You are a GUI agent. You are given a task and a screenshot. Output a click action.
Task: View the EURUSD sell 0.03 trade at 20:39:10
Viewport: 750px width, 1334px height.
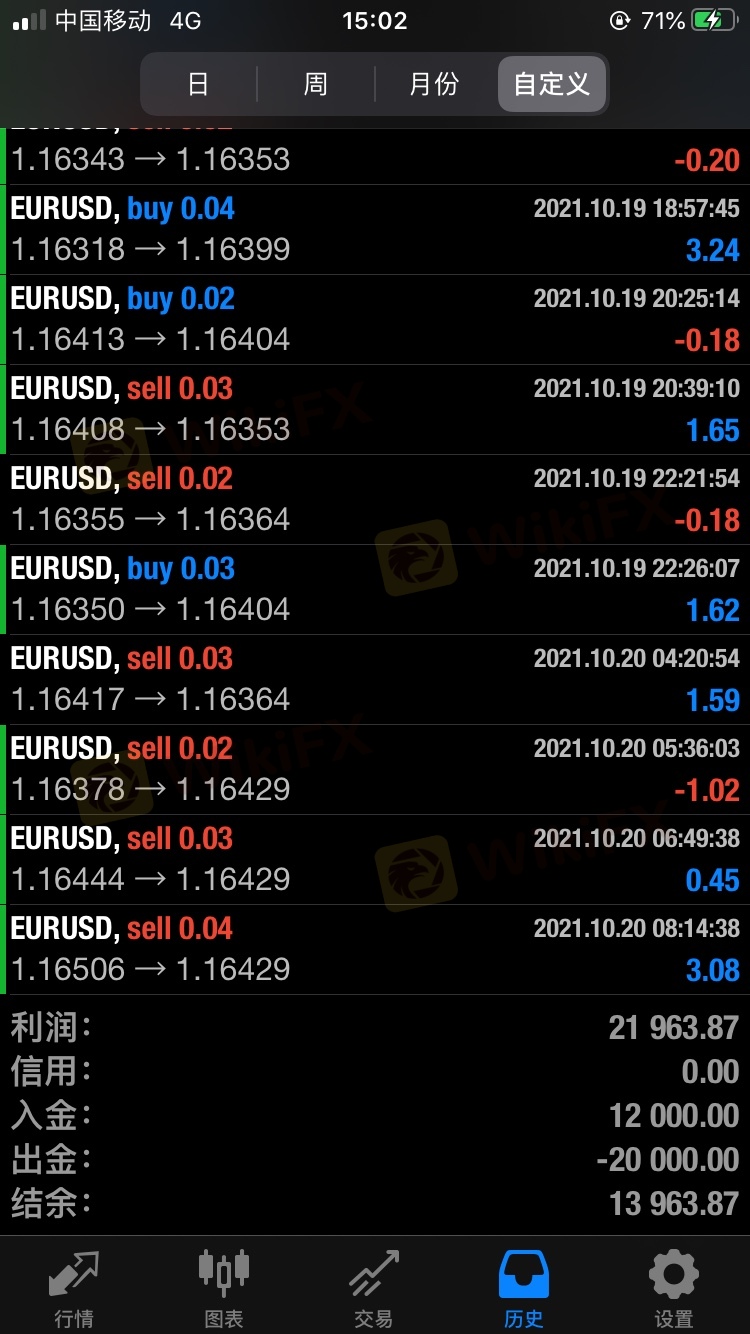(375, 409)
